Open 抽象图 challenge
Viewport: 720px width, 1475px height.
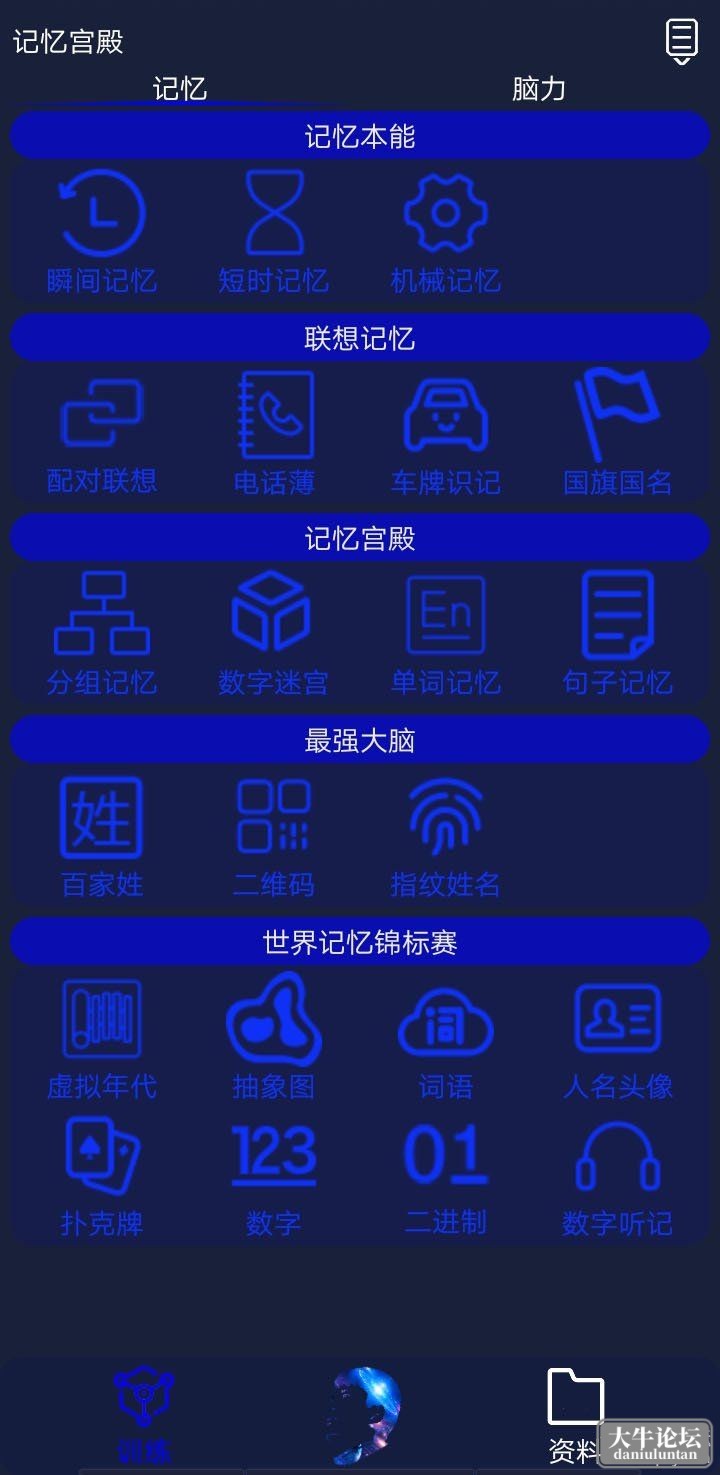point(274,1037)
